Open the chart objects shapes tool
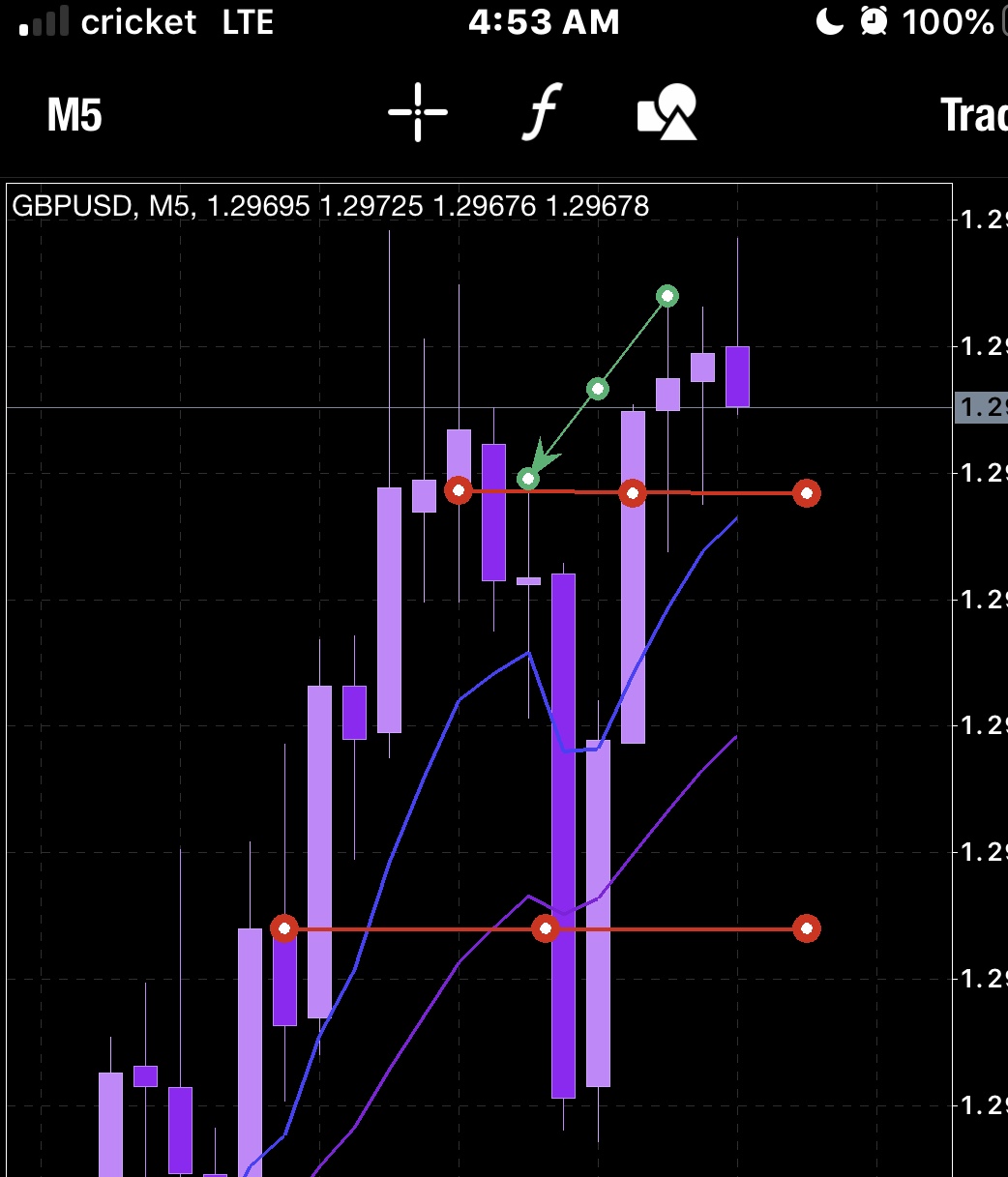1008x1177 pixels. tap(667, 112)
